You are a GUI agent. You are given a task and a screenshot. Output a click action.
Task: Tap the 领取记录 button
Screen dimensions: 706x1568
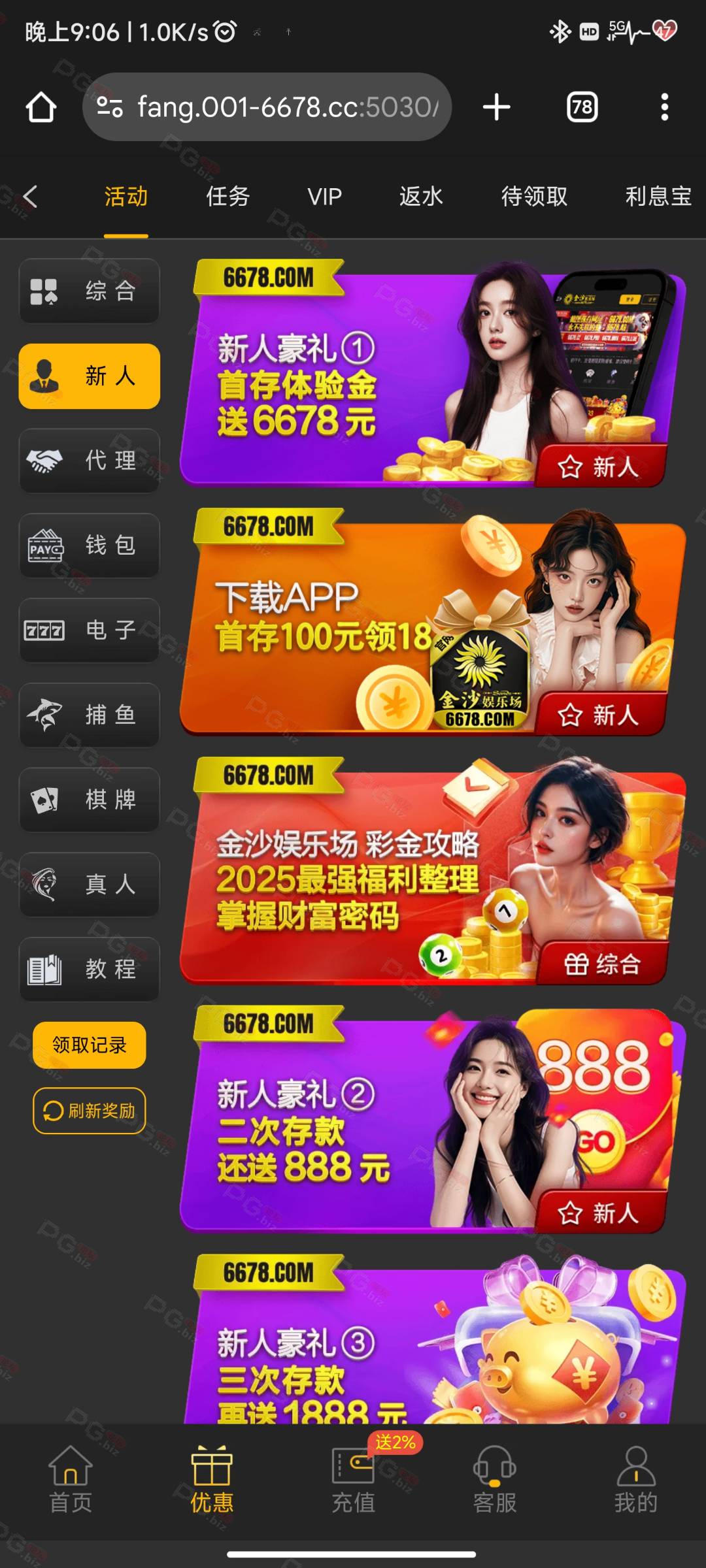pyautogui.click(x=90, y=1045)
